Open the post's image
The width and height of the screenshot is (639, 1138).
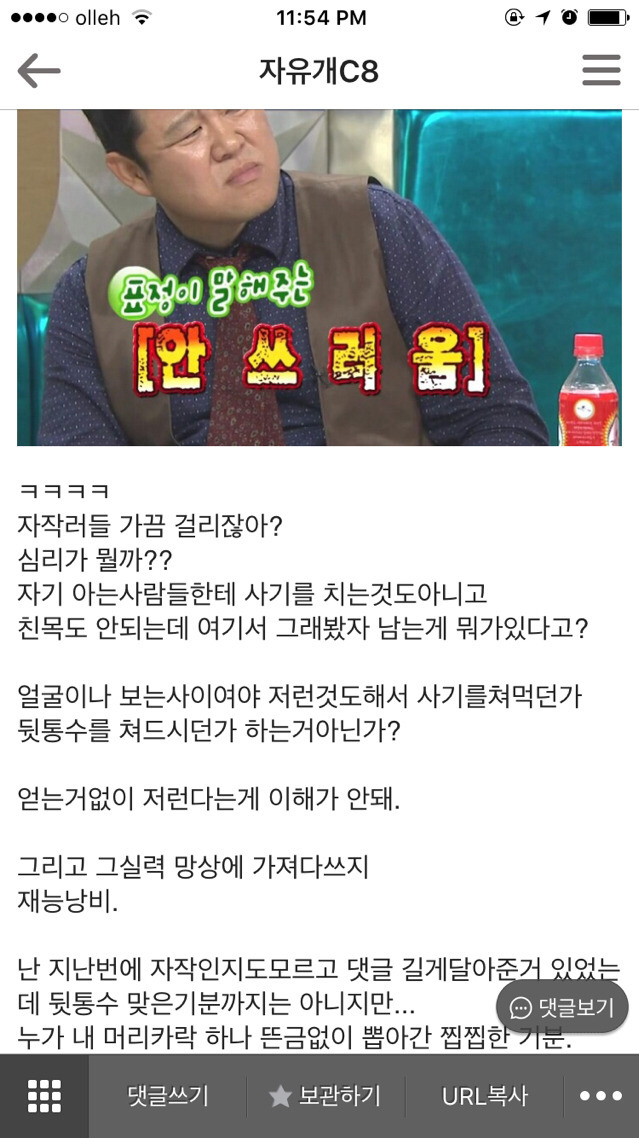(319, 277)
